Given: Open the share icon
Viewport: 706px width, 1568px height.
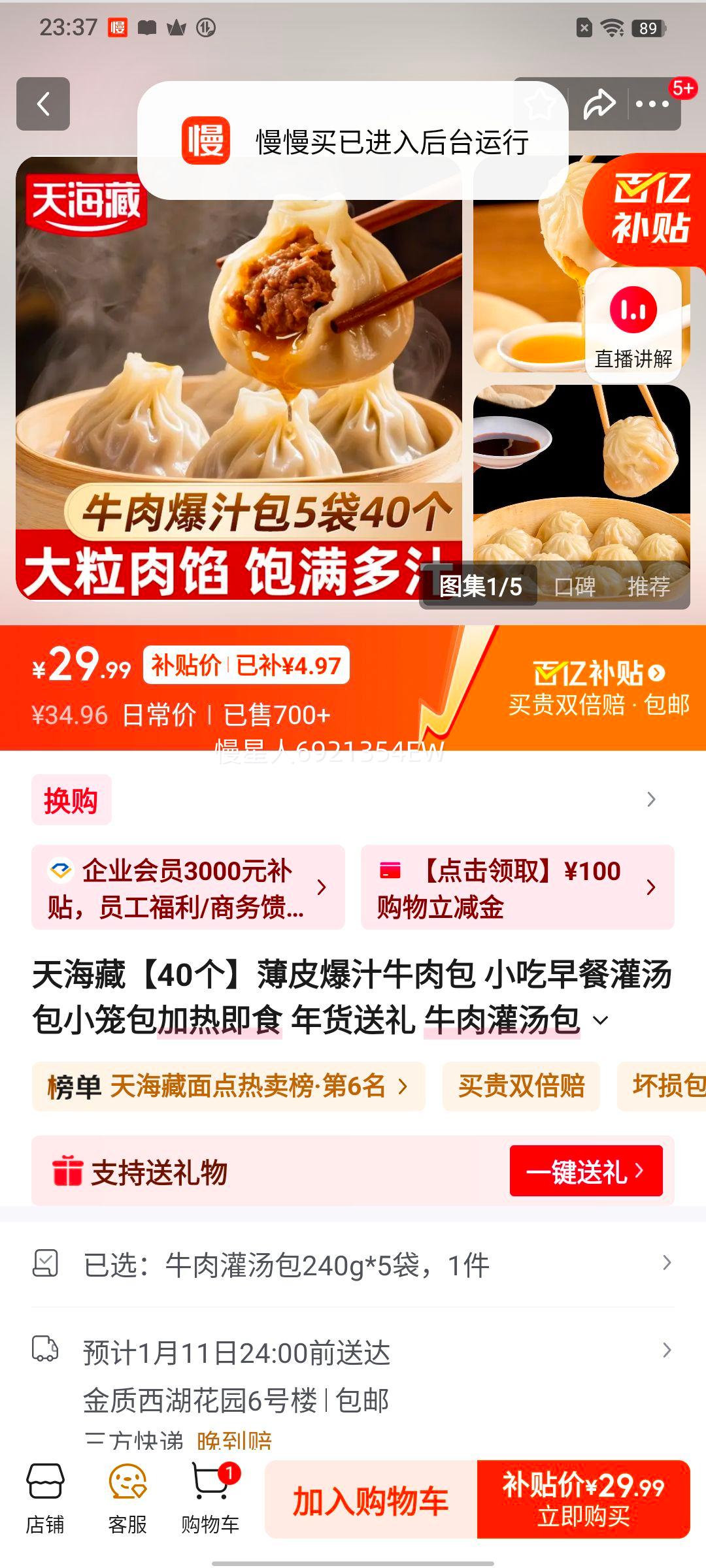Looking at the screenshot, I should tap(599, 103).
